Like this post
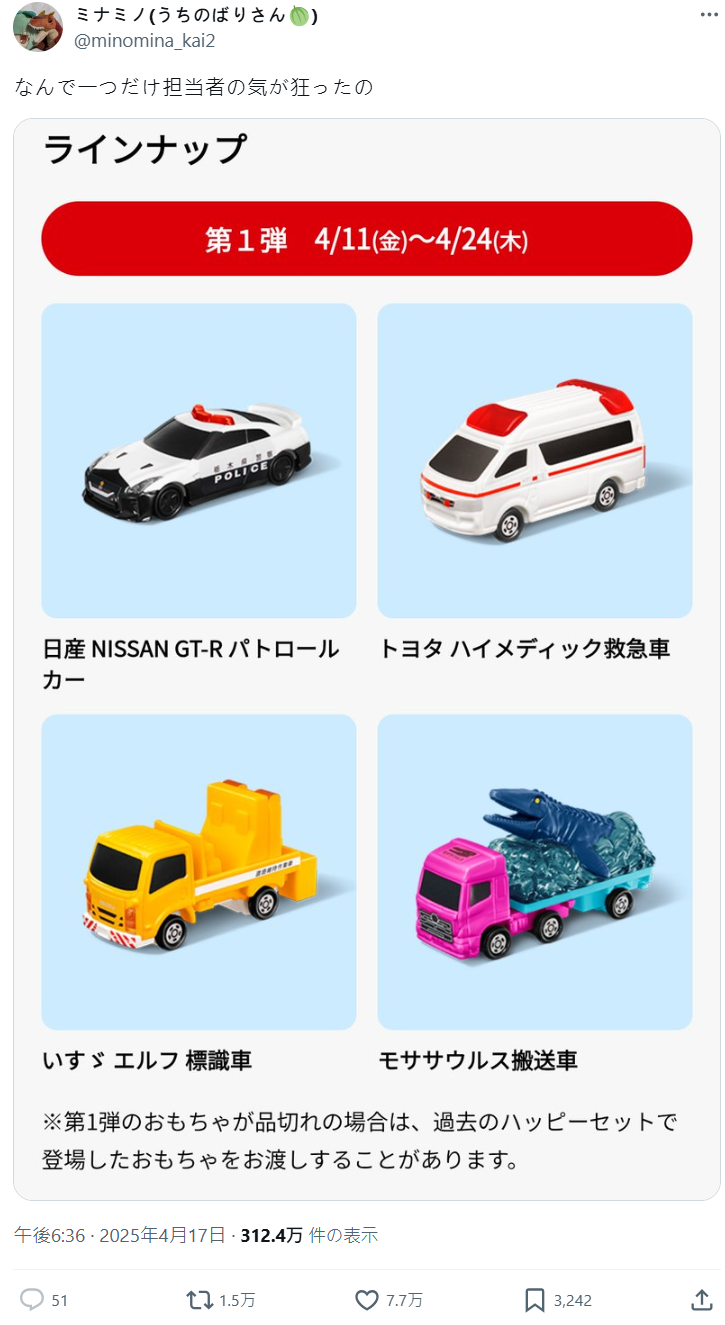 click(367, 1299)
